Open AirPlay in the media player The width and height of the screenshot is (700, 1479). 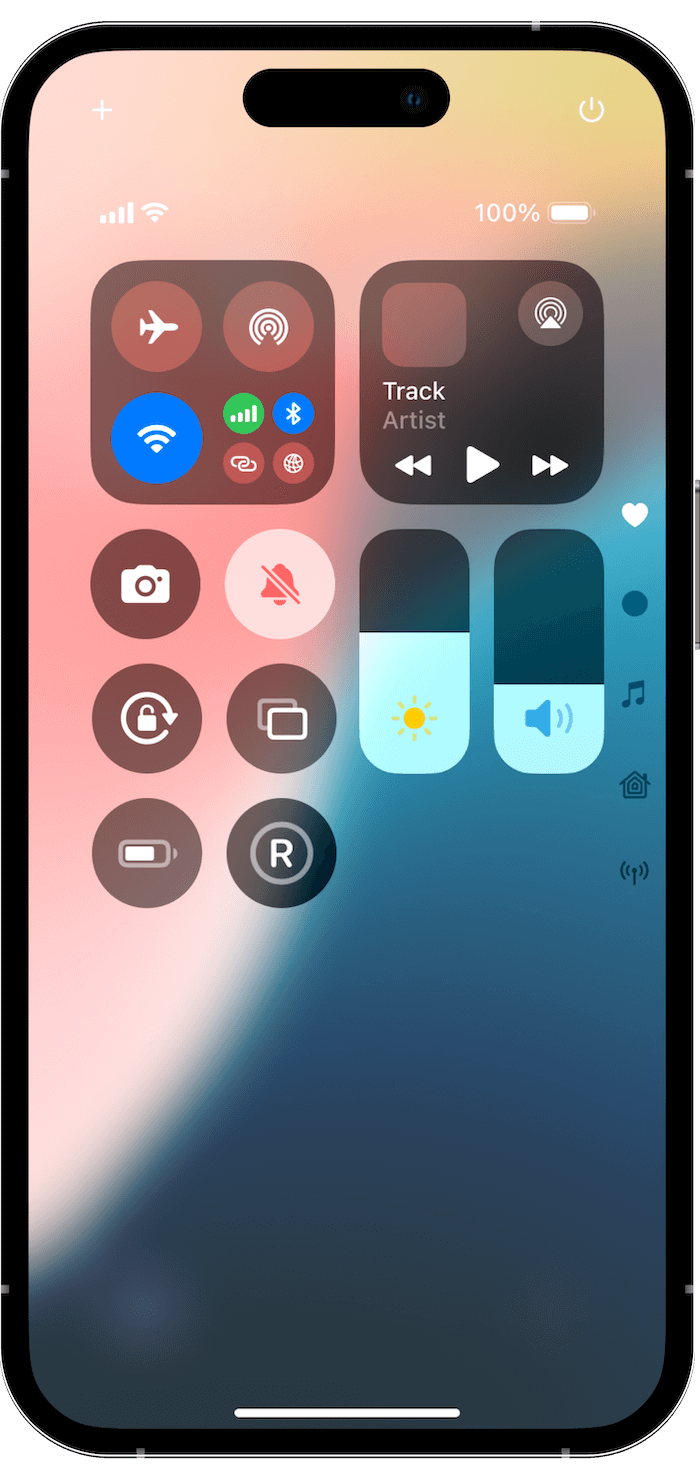(550, 314)
